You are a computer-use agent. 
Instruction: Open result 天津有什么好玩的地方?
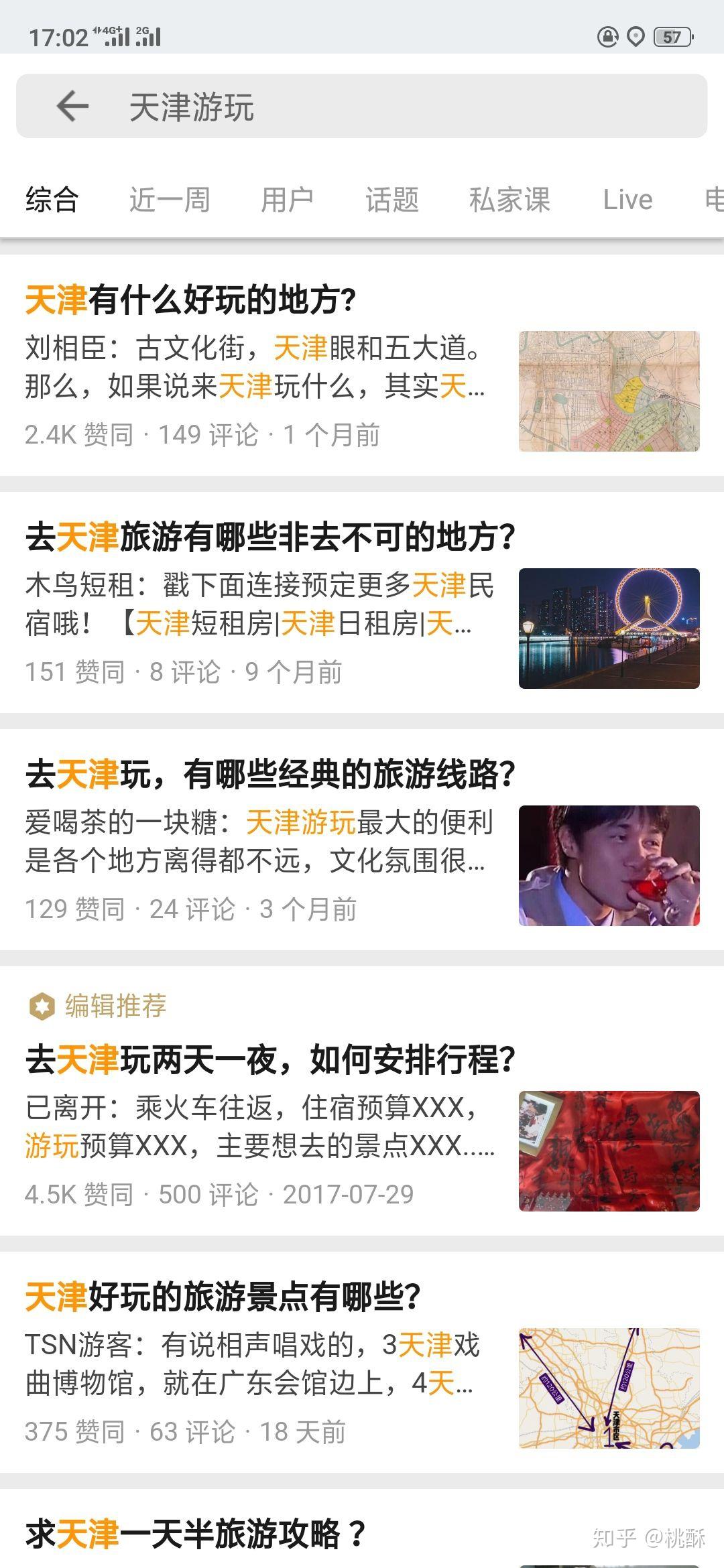point(190,300)
